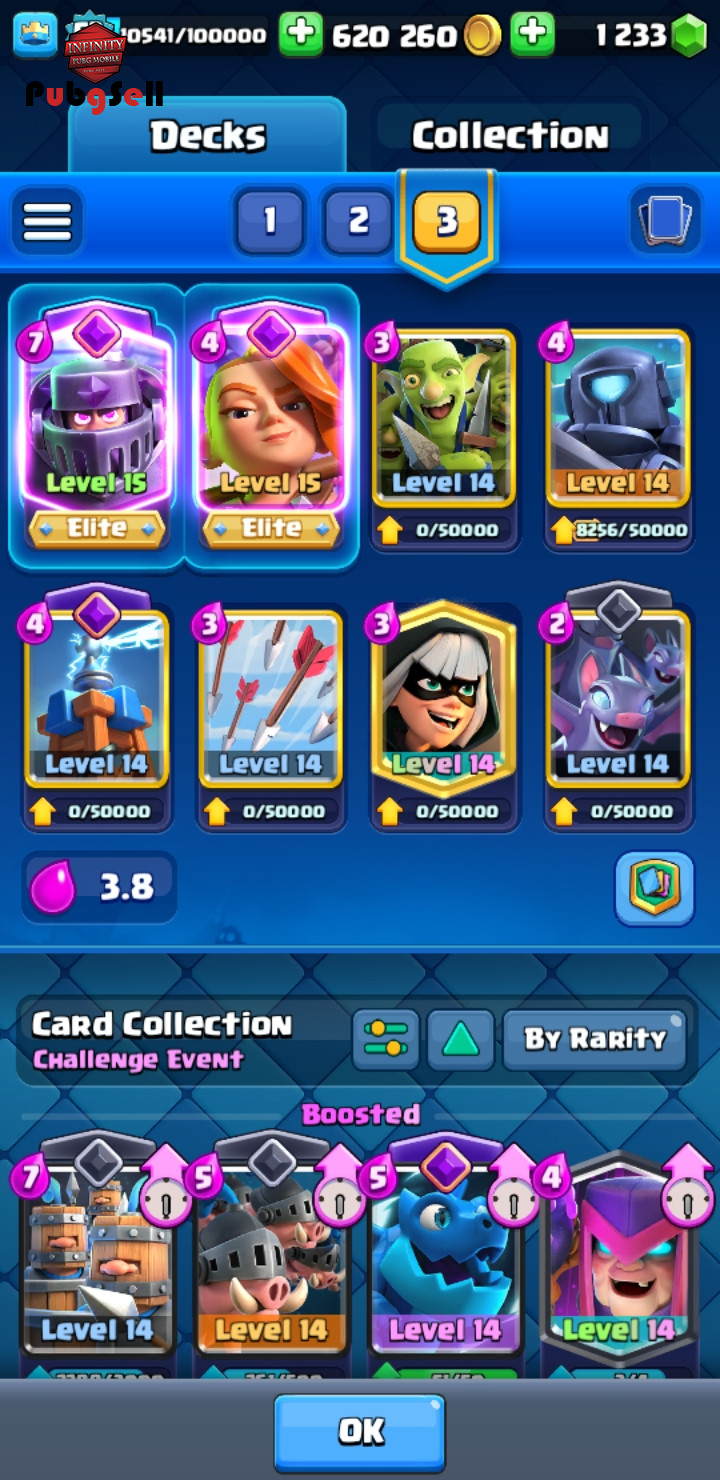
Task: Open the hamburger deck menu
Action: [x=47, y=220]
